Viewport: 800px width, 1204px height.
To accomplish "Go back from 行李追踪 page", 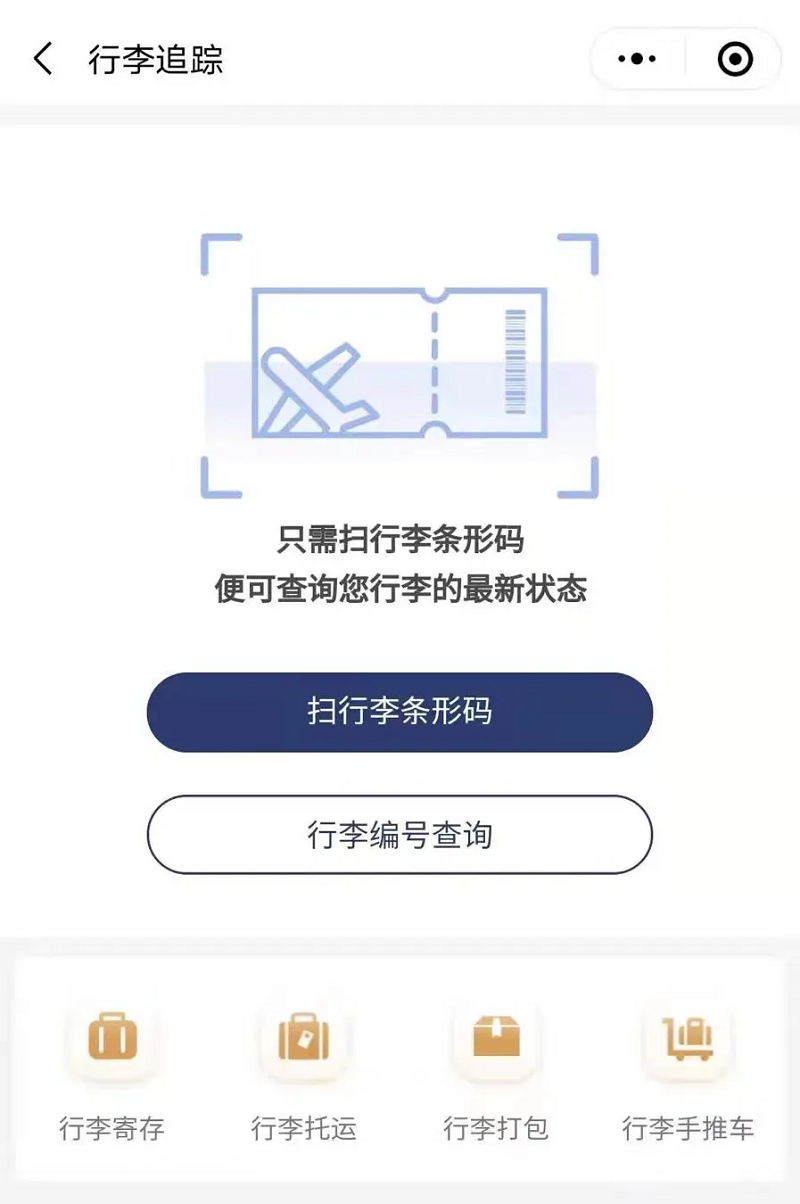I will click(43, 59).
